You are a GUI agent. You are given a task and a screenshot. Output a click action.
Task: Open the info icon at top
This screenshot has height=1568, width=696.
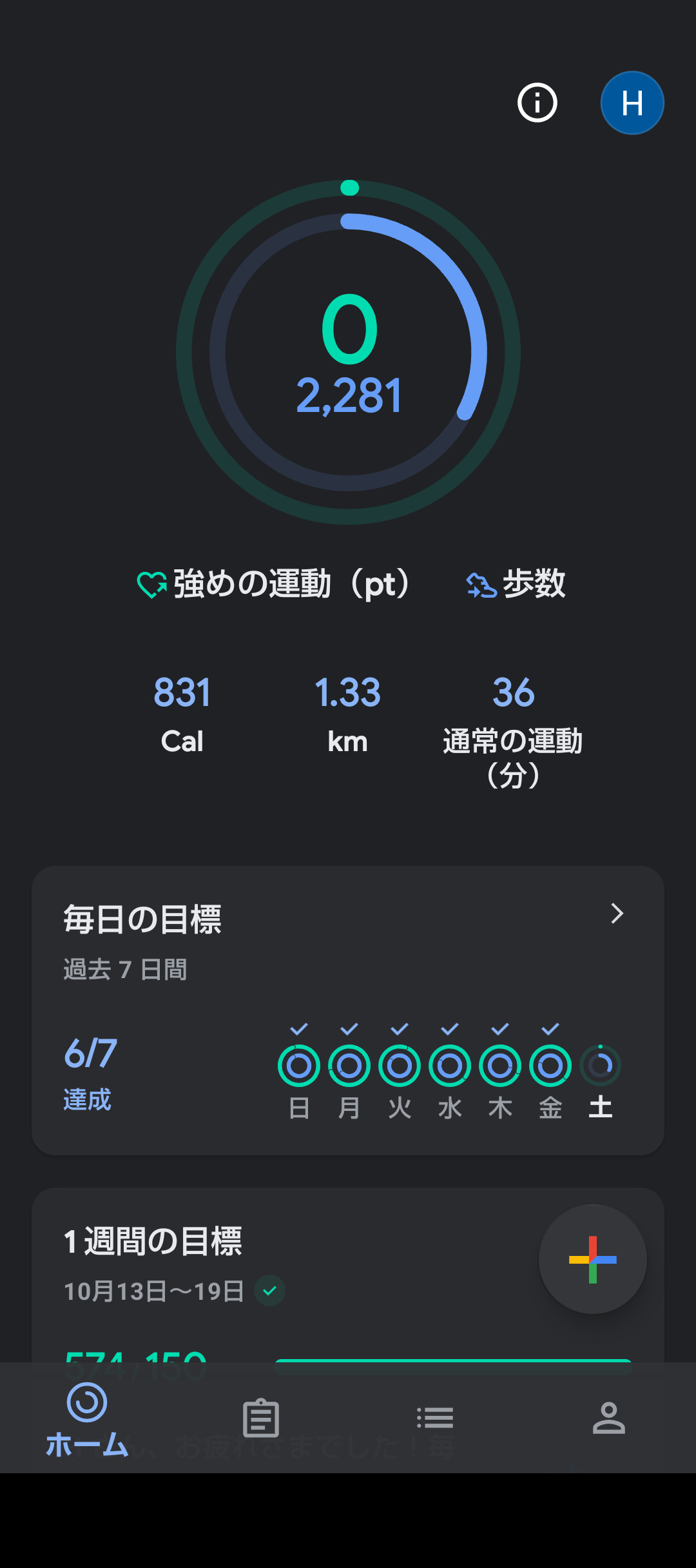point(537,103)
